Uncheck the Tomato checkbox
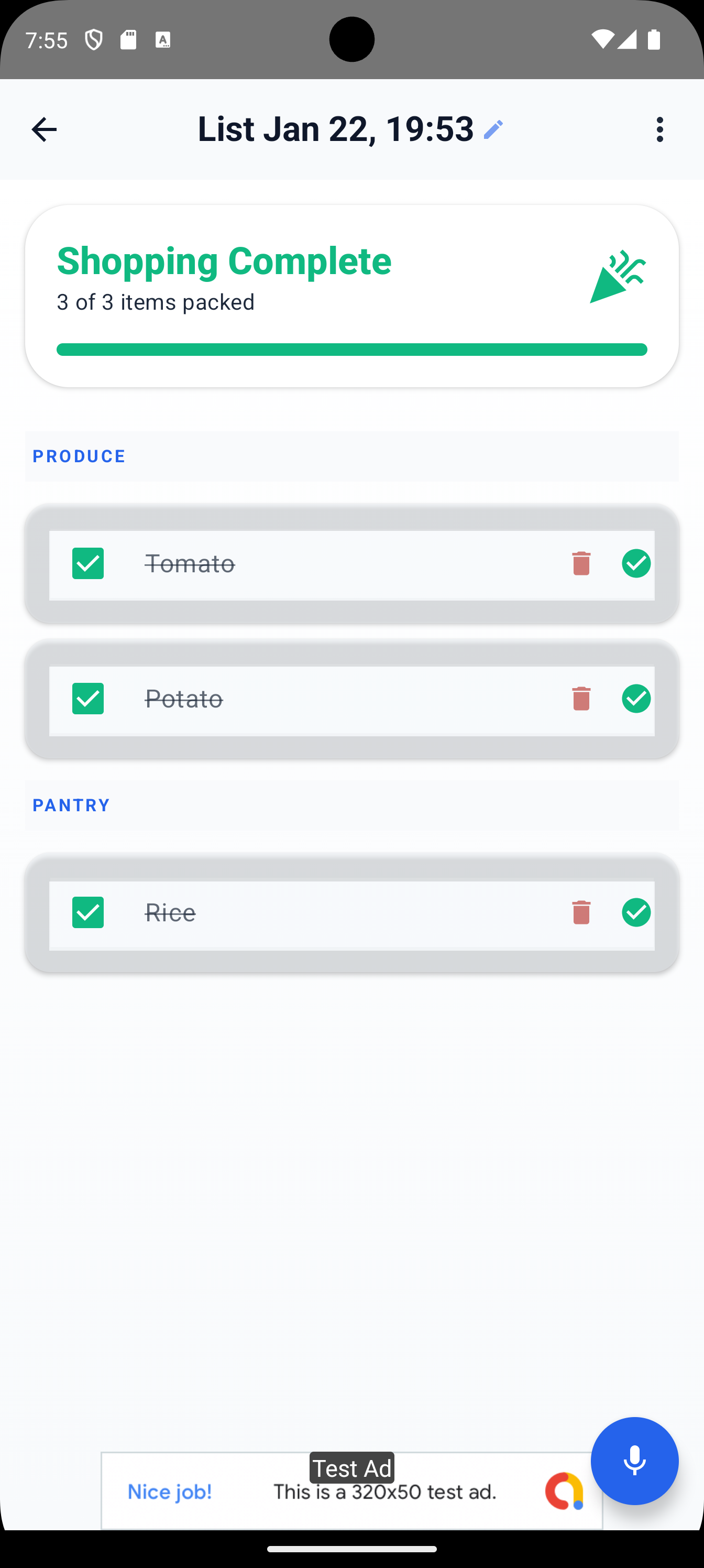The height and width of the screenshot is (1568, 704). tap(87, 564)
